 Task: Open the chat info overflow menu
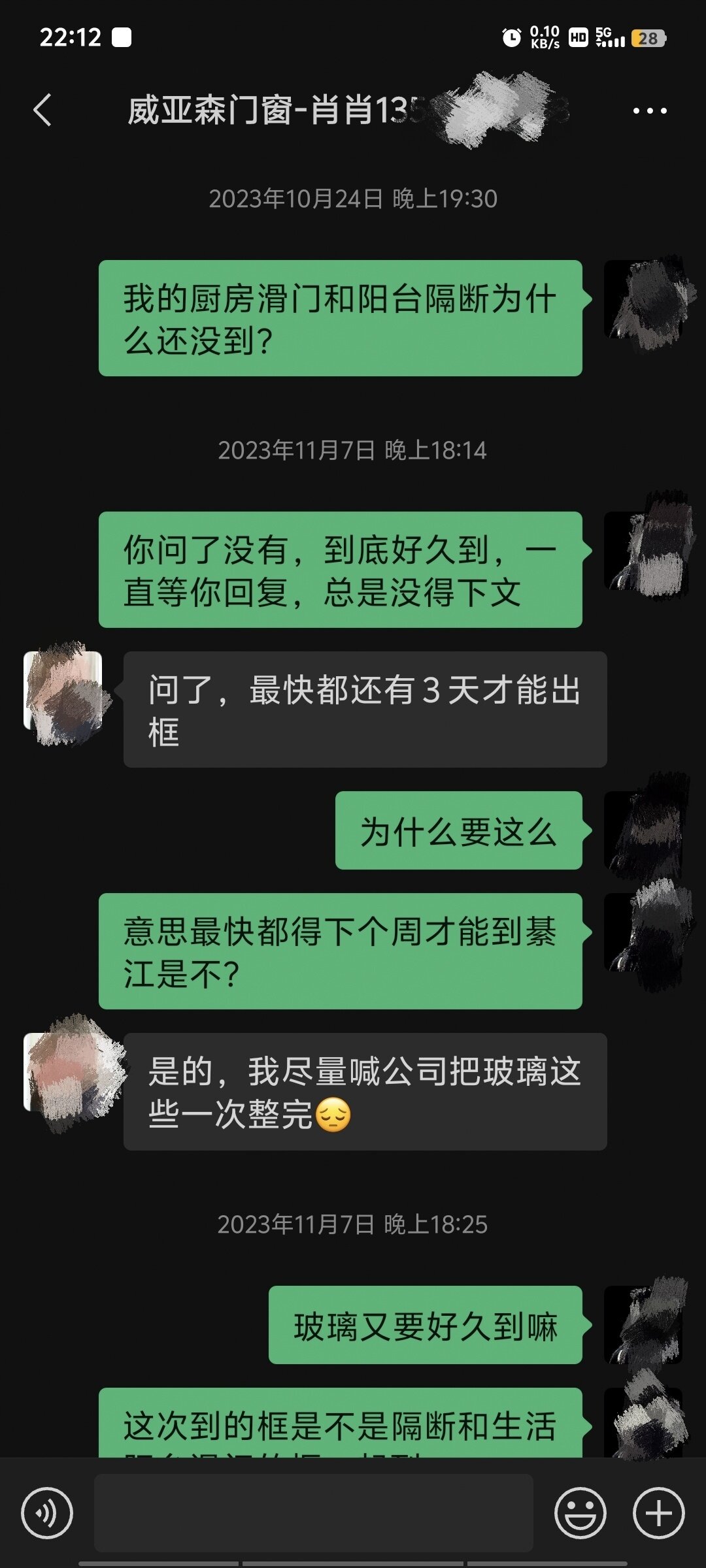coord(650,110)
